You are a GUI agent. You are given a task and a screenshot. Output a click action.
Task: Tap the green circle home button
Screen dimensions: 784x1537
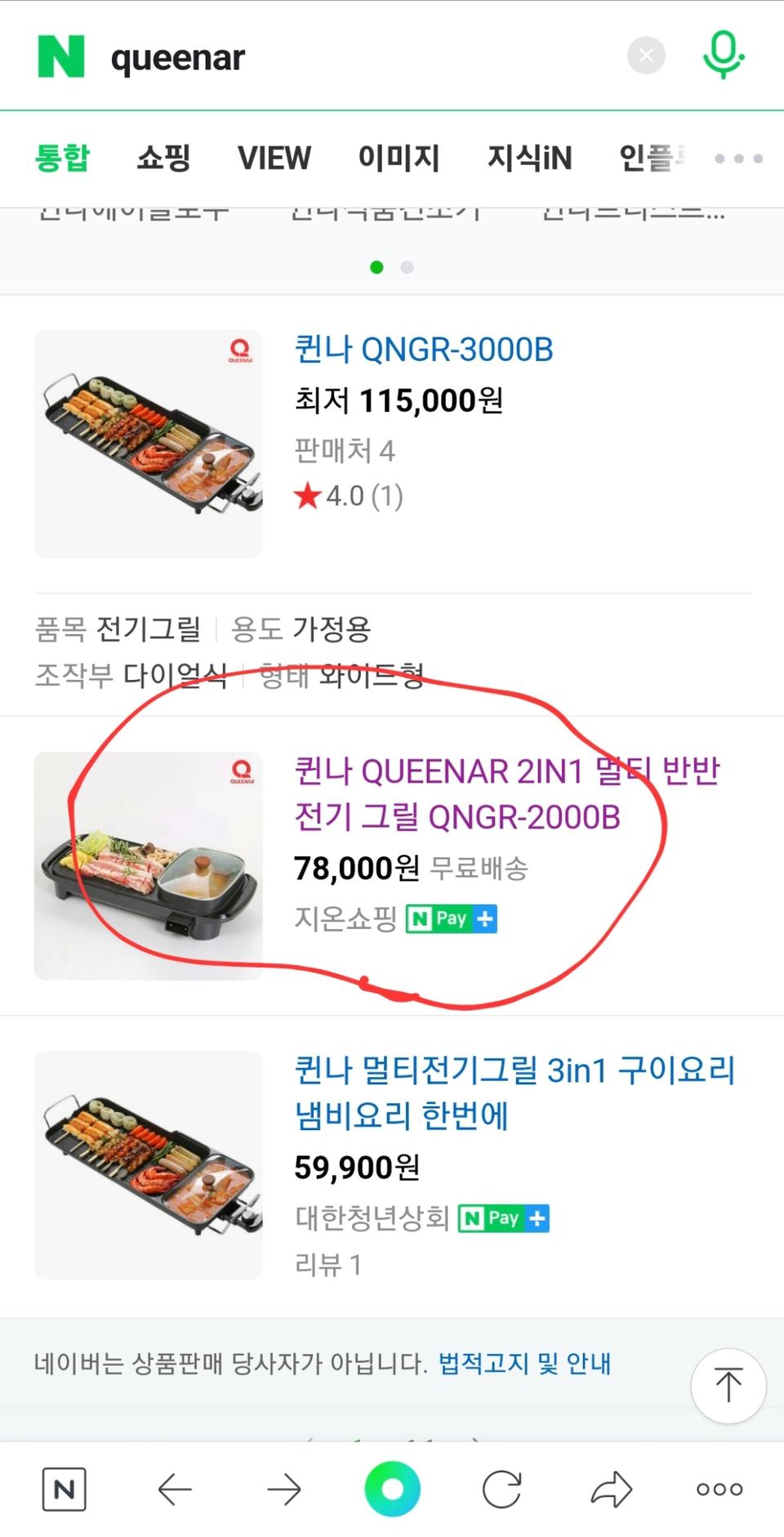[x=392, y=1489]
